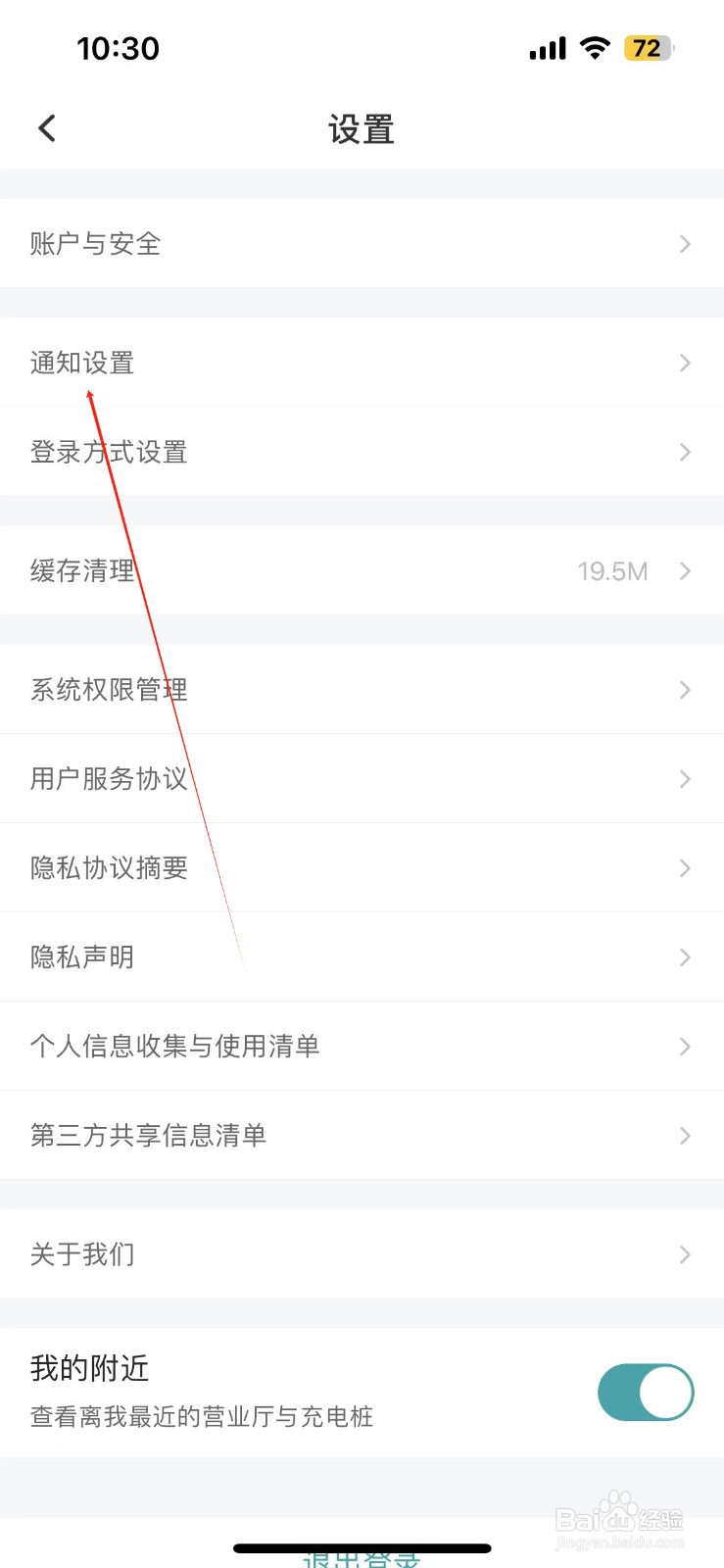Expand the arrow for 第三方共享信息清单
Image resolution: width=724 pixels, height=1568 pixels.
pyautogui.click(x=684, y=1136)
